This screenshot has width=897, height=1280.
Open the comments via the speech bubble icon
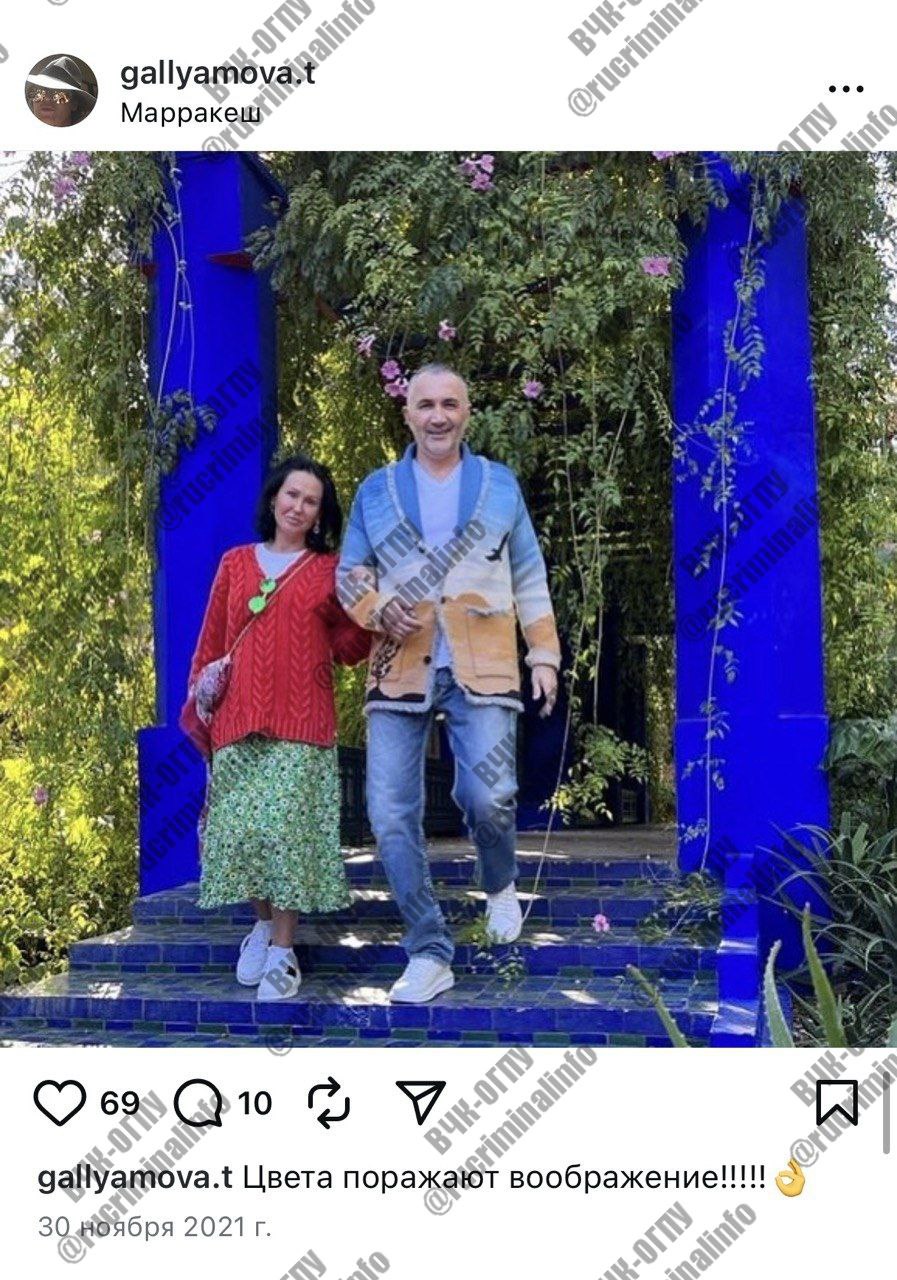198,1103
